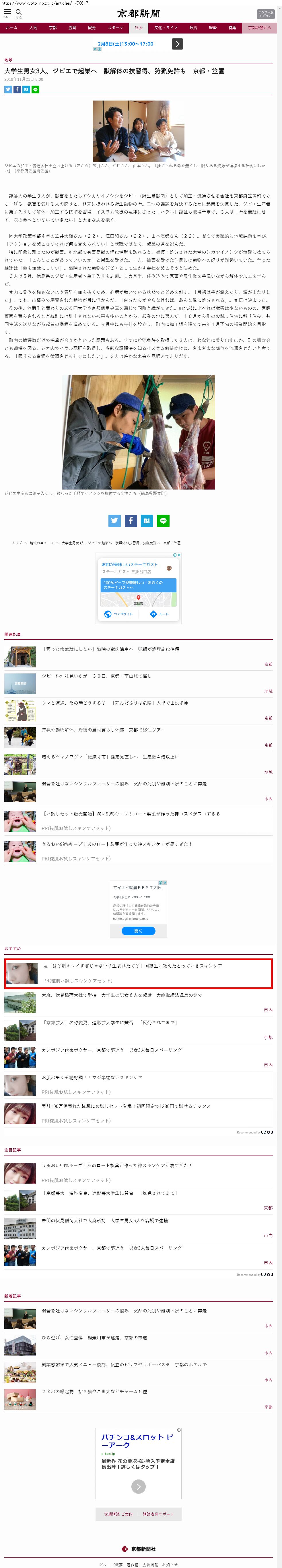Tap the 開く button in the マイナビ ad
282x1568 pixels.
pyautogui.click(x=138, y=931)
